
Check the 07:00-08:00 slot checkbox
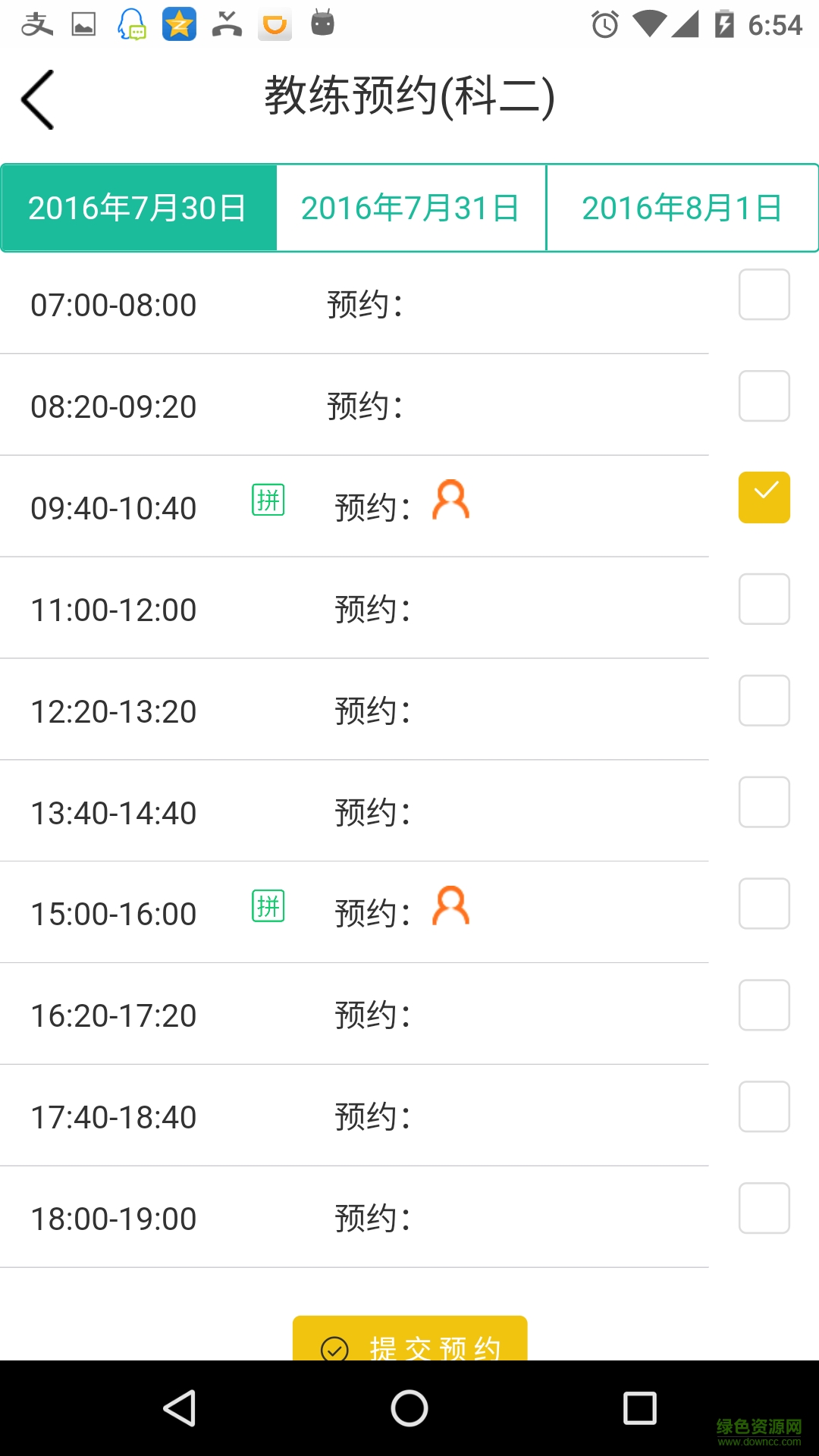763,295
